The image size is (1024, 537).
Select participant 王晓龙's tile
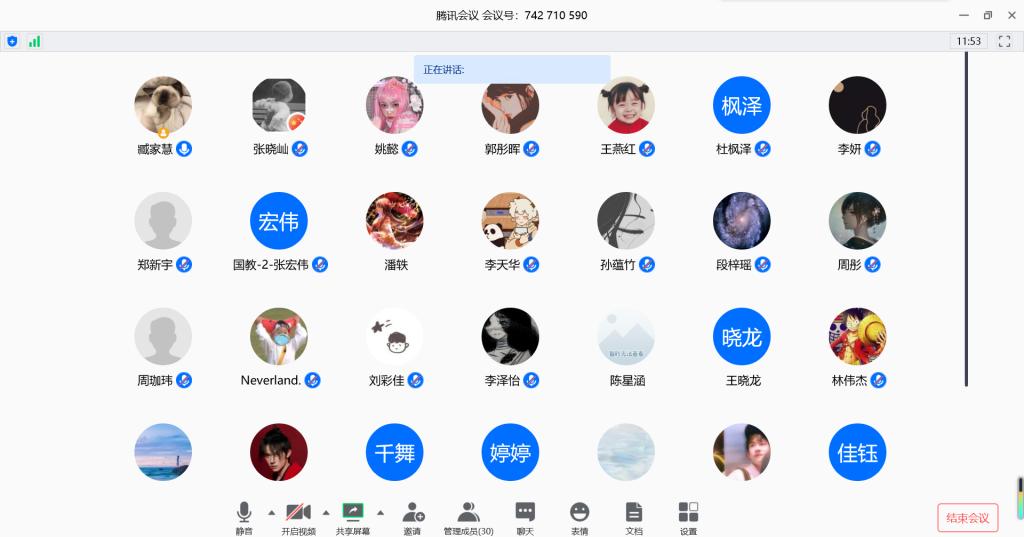(x=741, y=337)
